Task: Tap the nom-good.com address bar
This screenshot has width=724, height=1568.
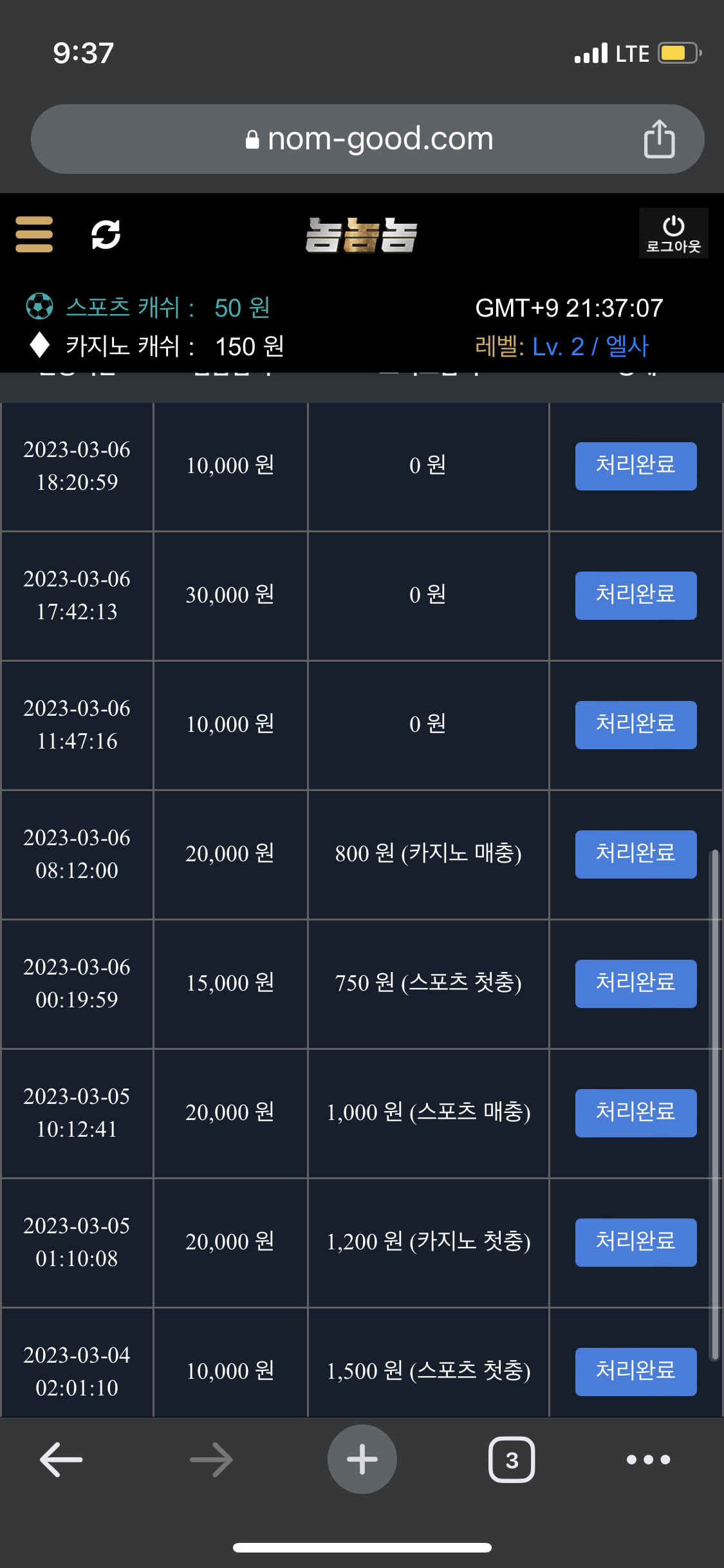Action: [x=367, y=139]
